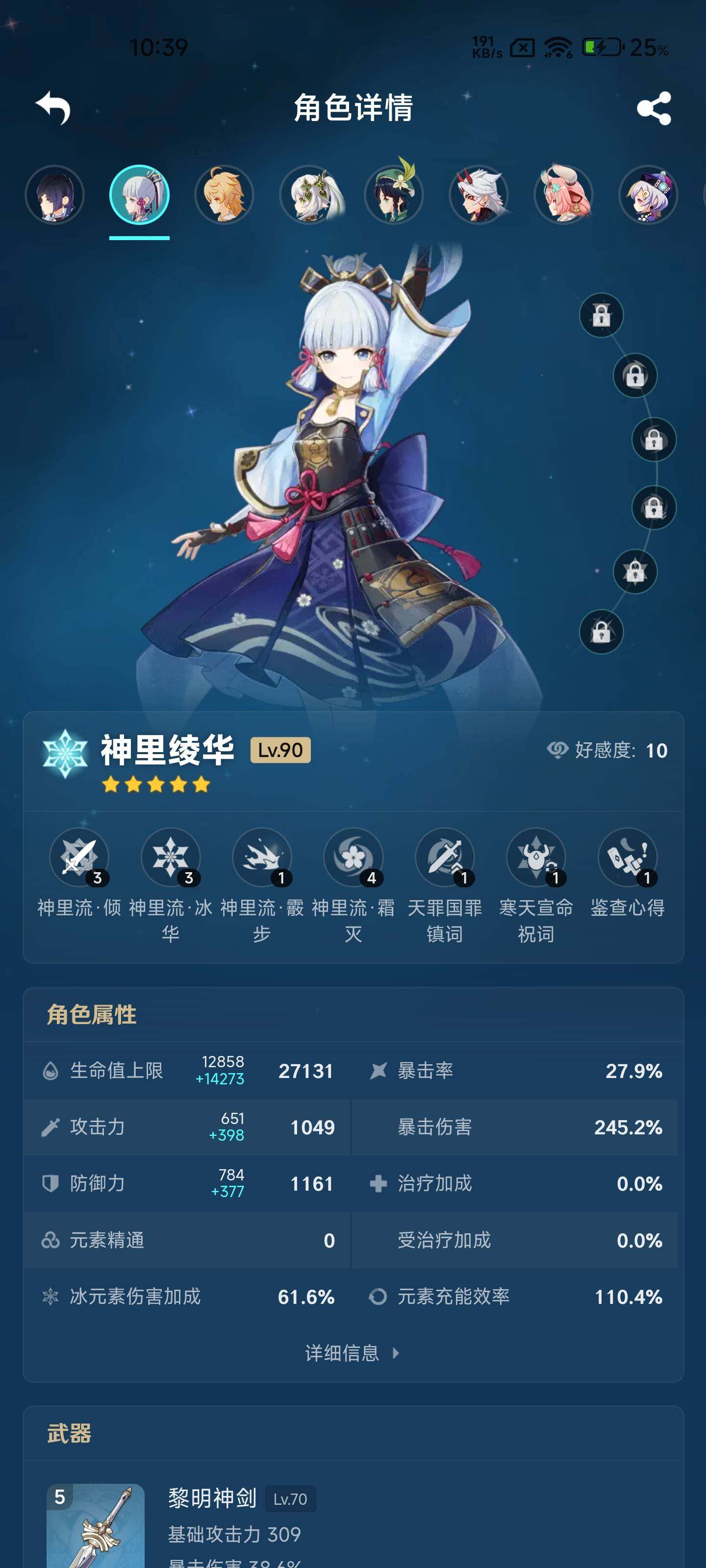Switch to the Qiqi avatar with purple hat
Screen dimensions: 706x1568
tap(648, 196)
